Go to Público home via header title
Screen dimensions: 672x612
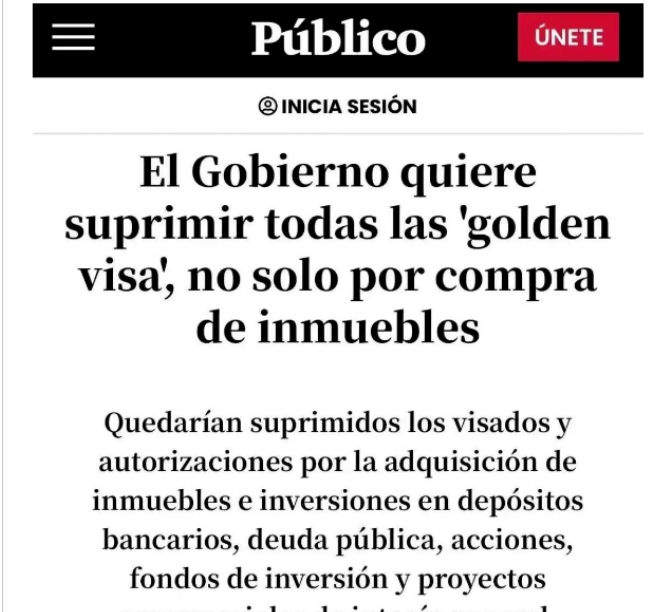[x=337, y=40]
